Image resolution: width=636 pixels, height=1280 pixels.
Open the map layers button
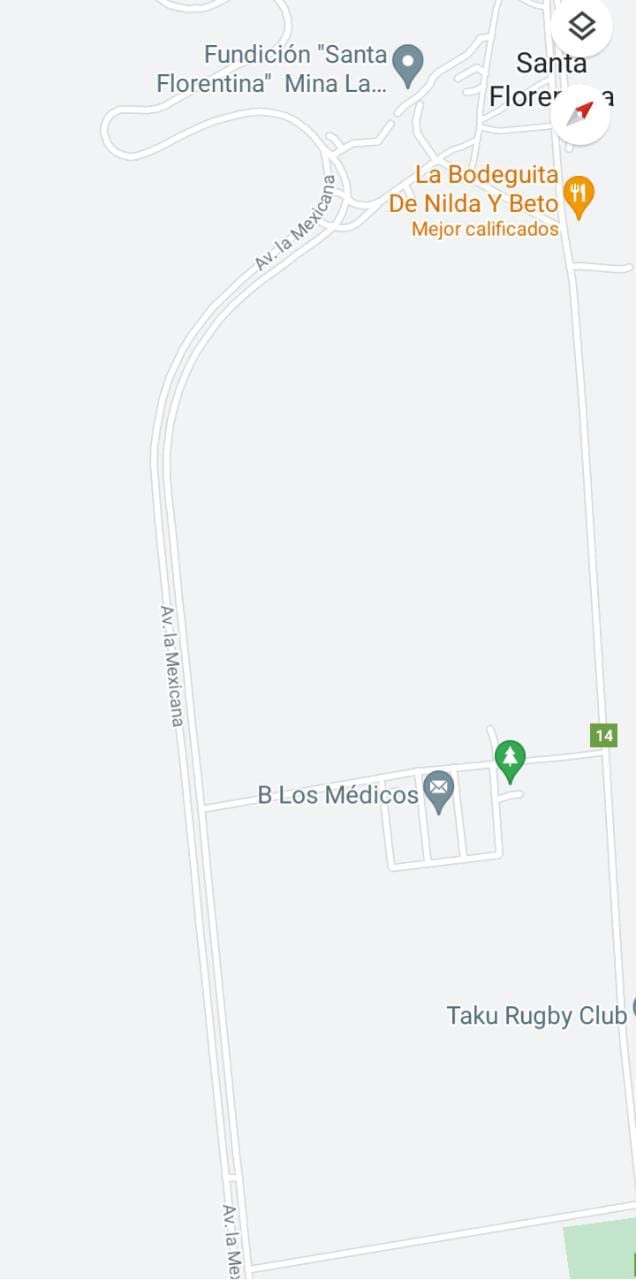[581, 26]
